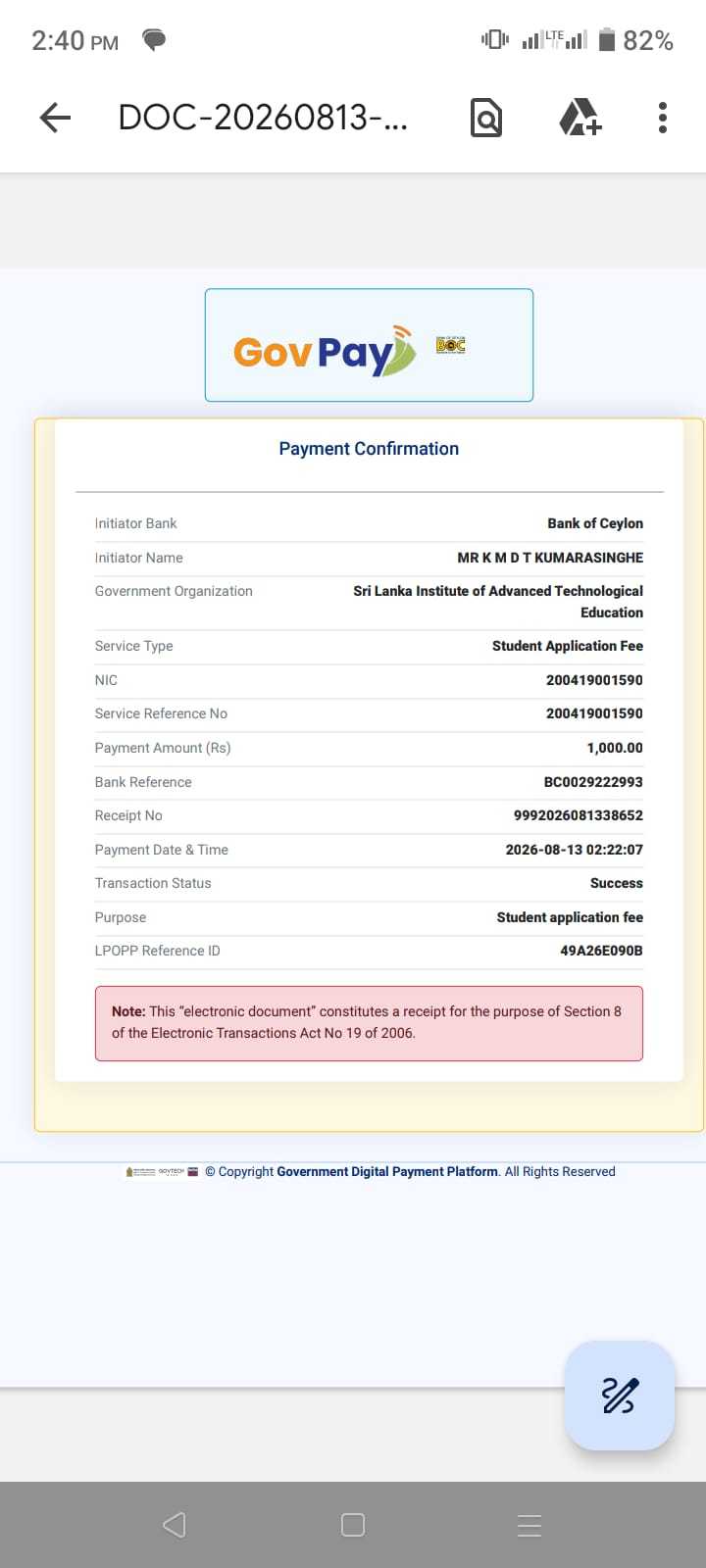Screen dimensions: 706x1568
Task: Search within the document
Action: pos(486,119)
